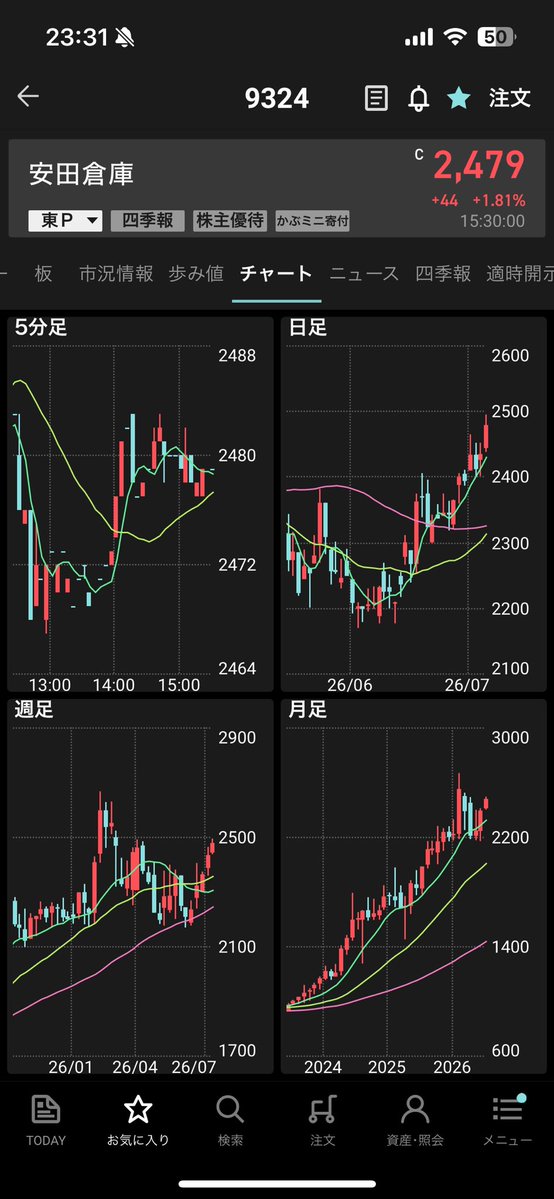Open the 東P market dropdown

65,221
